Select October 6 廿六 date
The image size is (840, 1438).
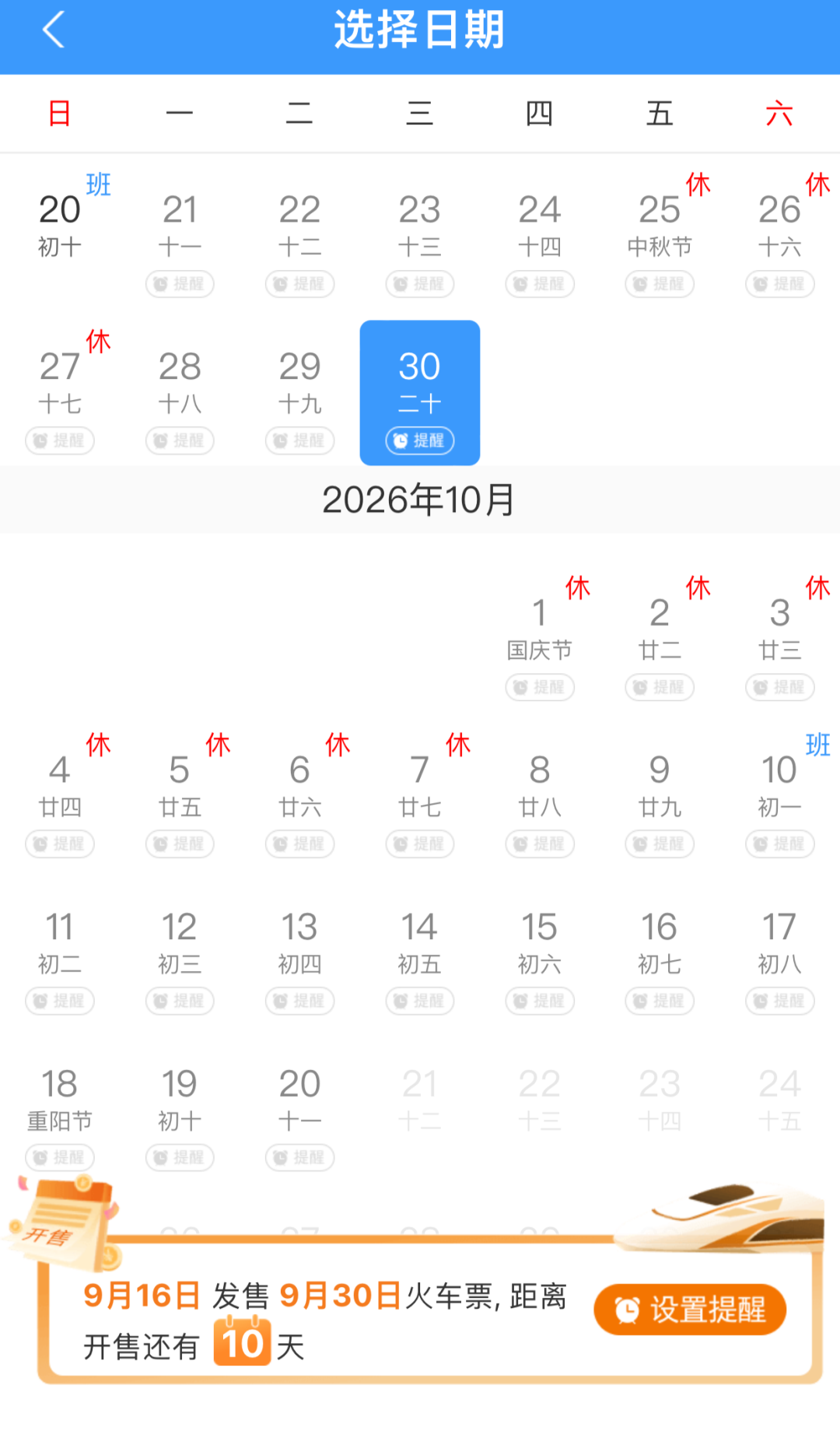point(300,795)
